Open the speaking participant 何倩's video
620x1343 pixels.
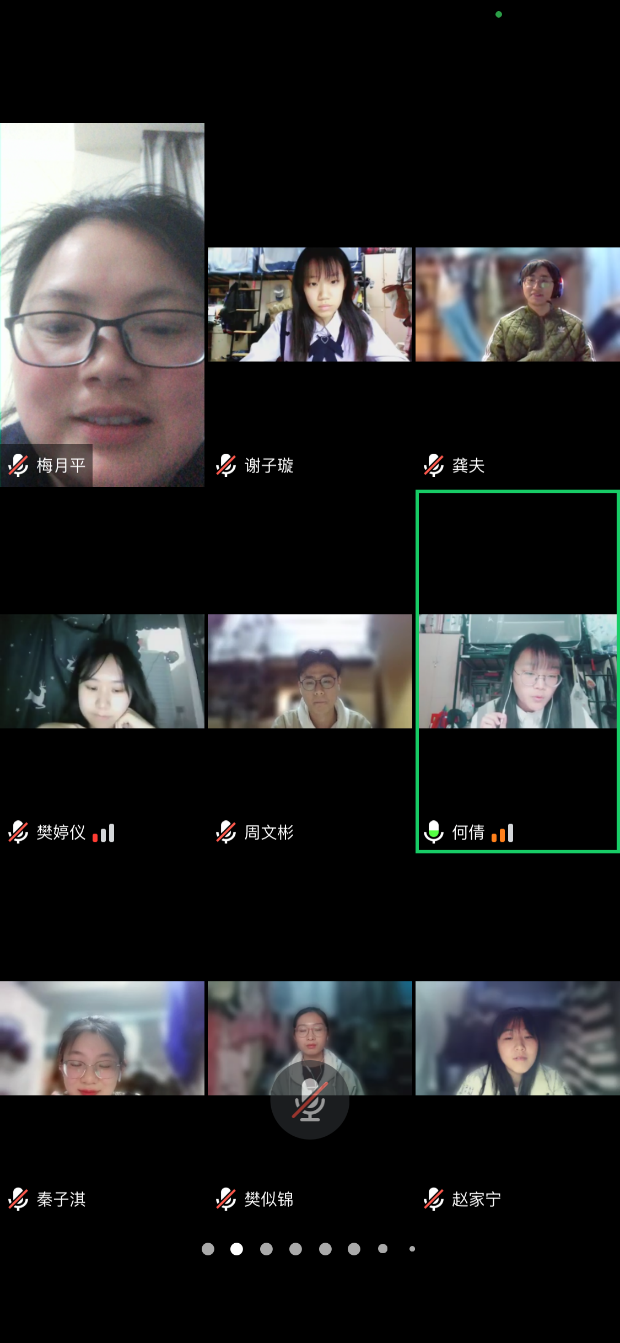(x=517, y=671)
